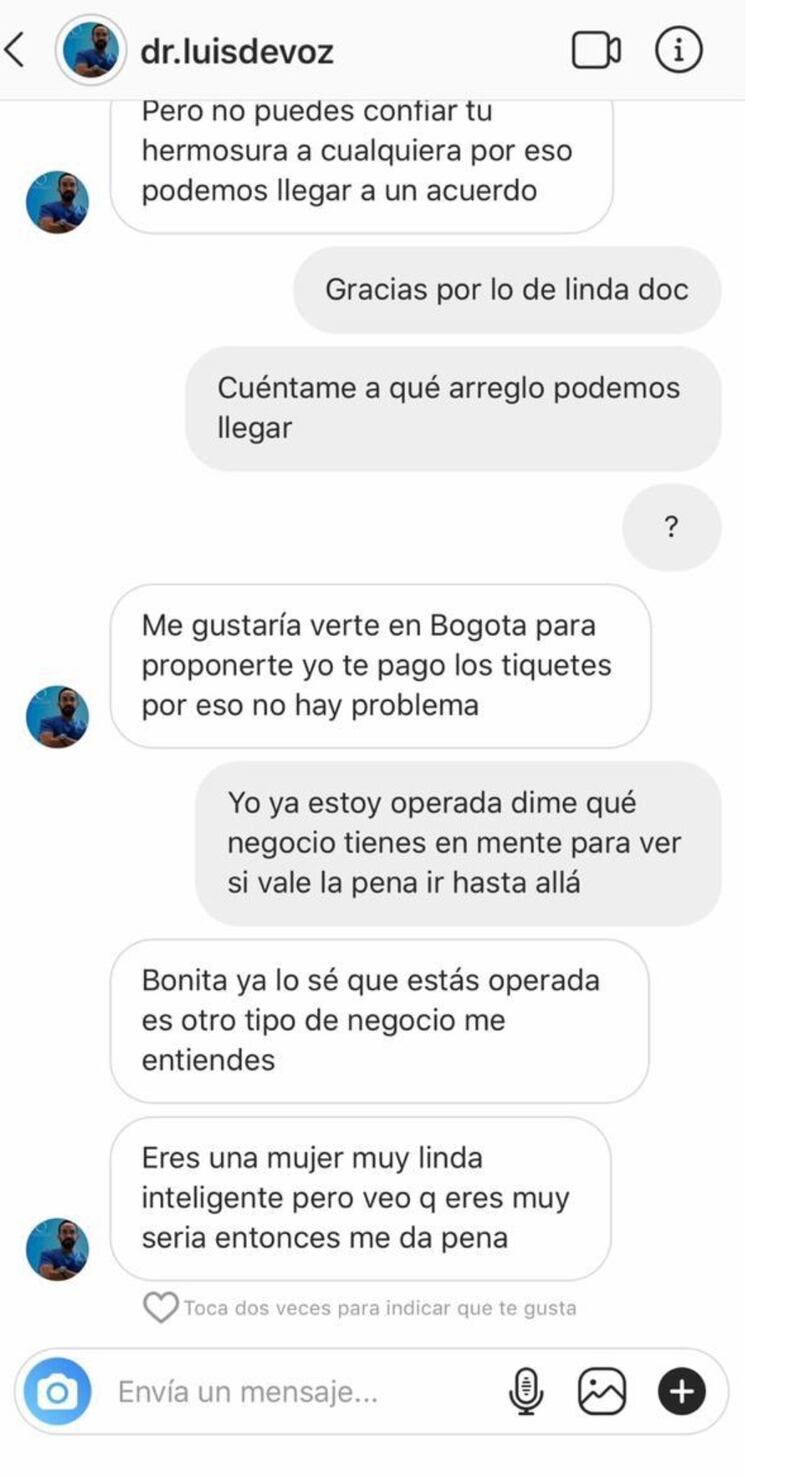This screenshot has width=800, height=1477.
Task: Open conversation info details
Action: 678,50
